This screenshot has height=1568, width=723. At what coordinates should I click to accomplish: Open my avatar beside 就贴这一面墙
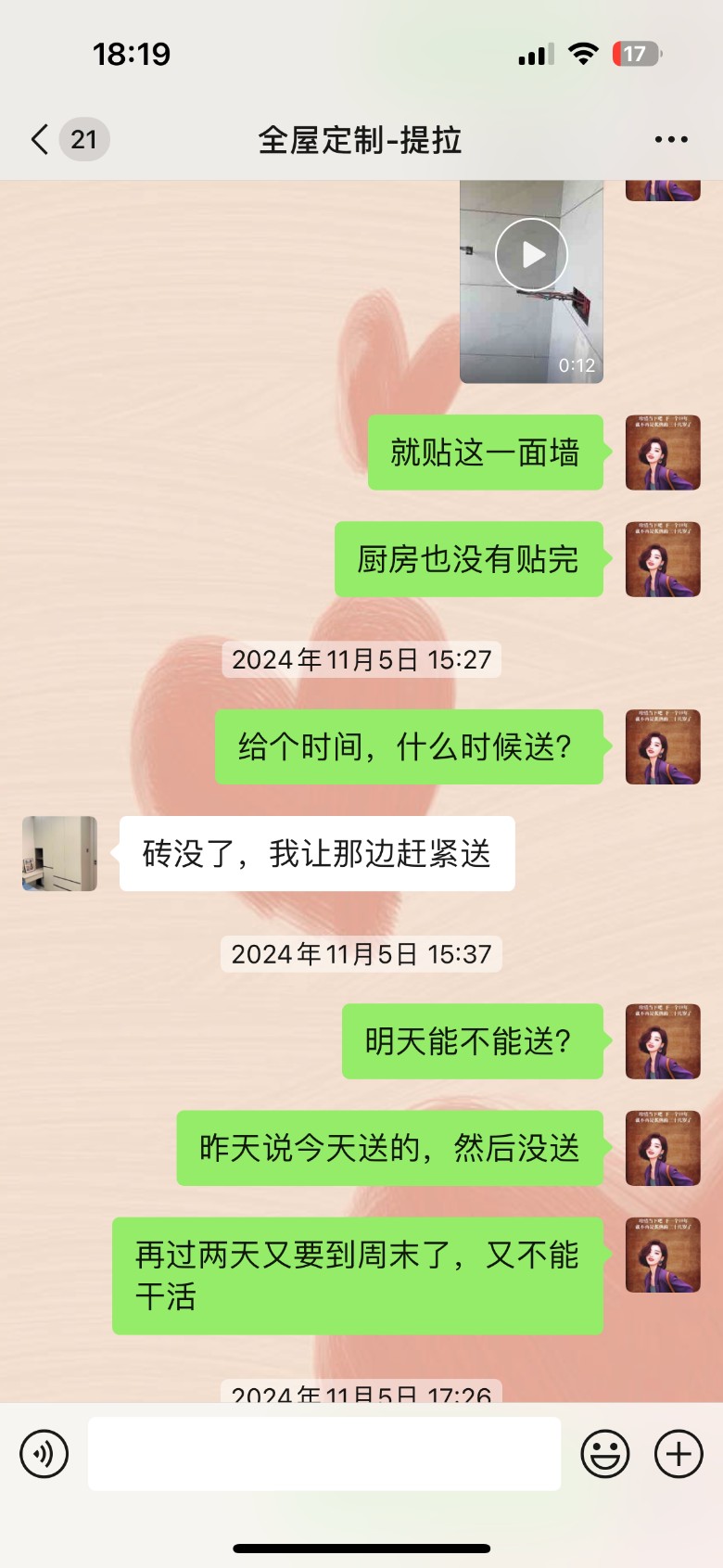tap(662, 453)
